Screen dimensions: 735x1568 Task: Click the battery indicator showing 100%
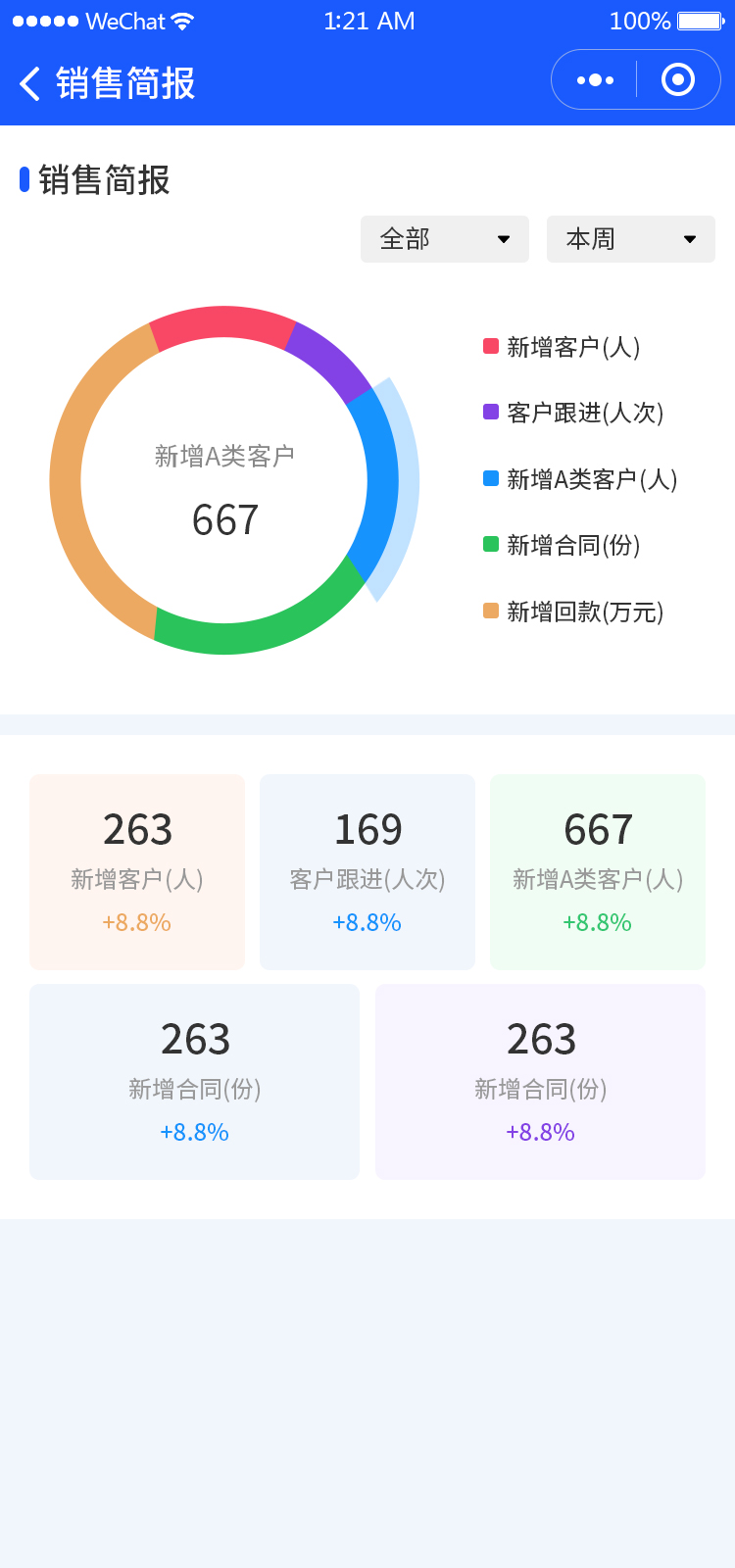[x=675, y=20]
